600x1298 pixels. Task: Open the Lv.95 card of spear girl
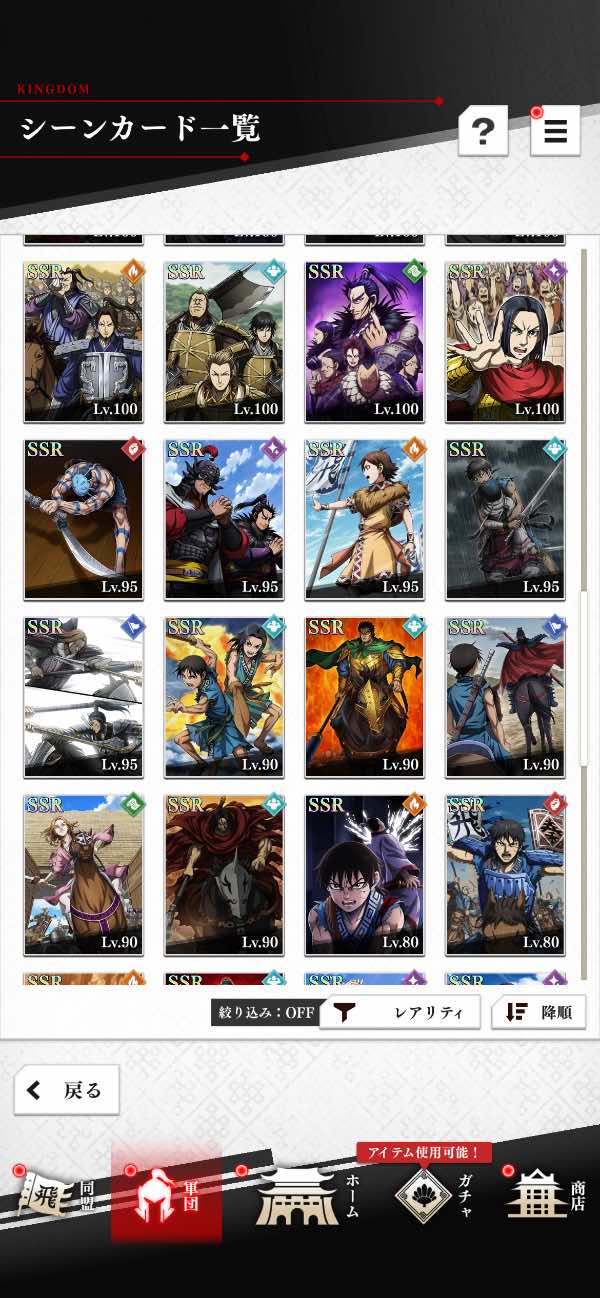click(x=364, y=520)
